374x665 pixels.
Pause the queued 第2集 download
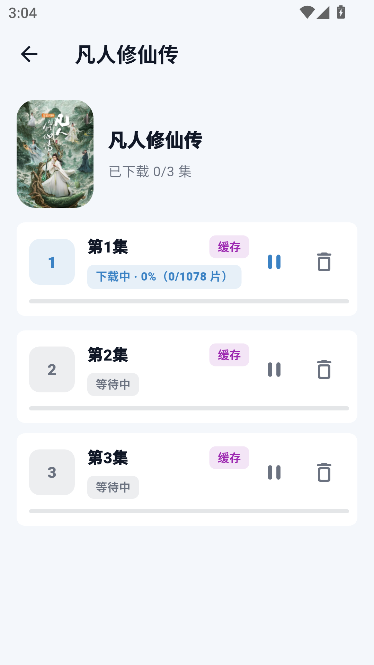coord(274,369)
